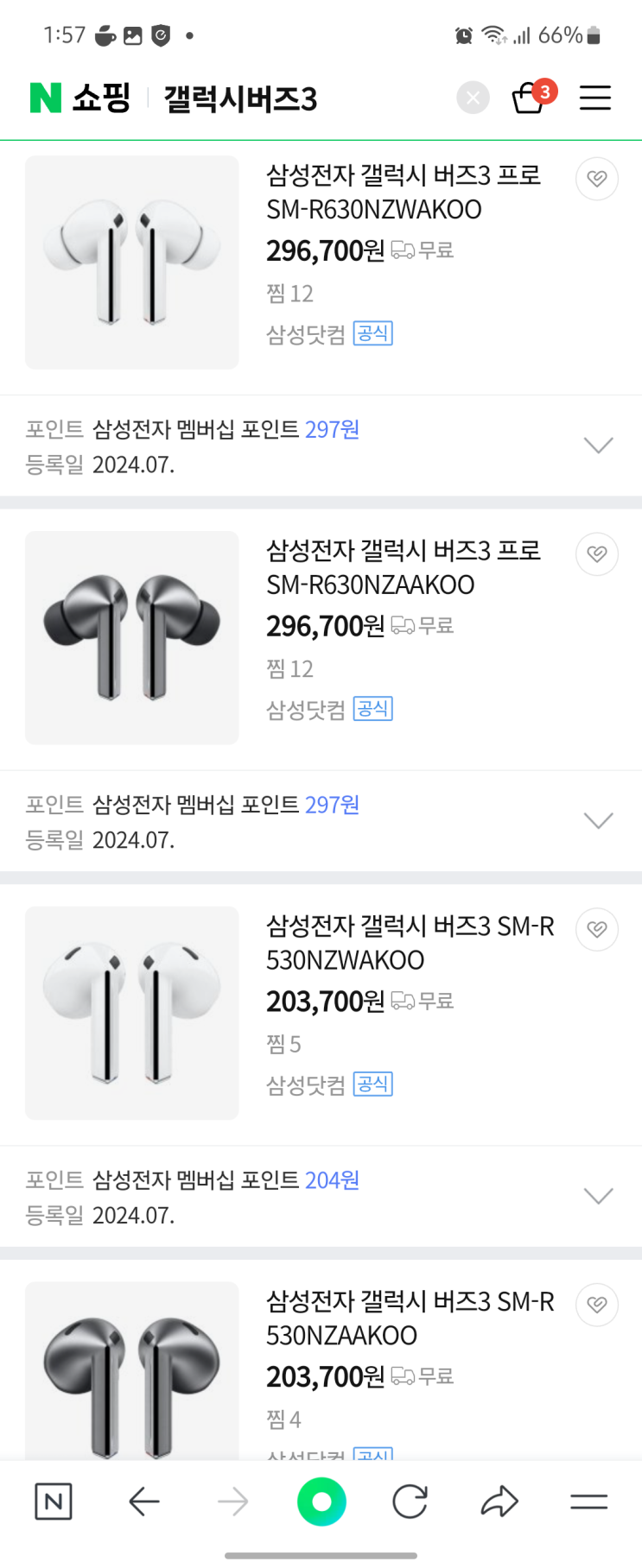Clear the 갤럭시버즈3 search query

tap(473, 98)
